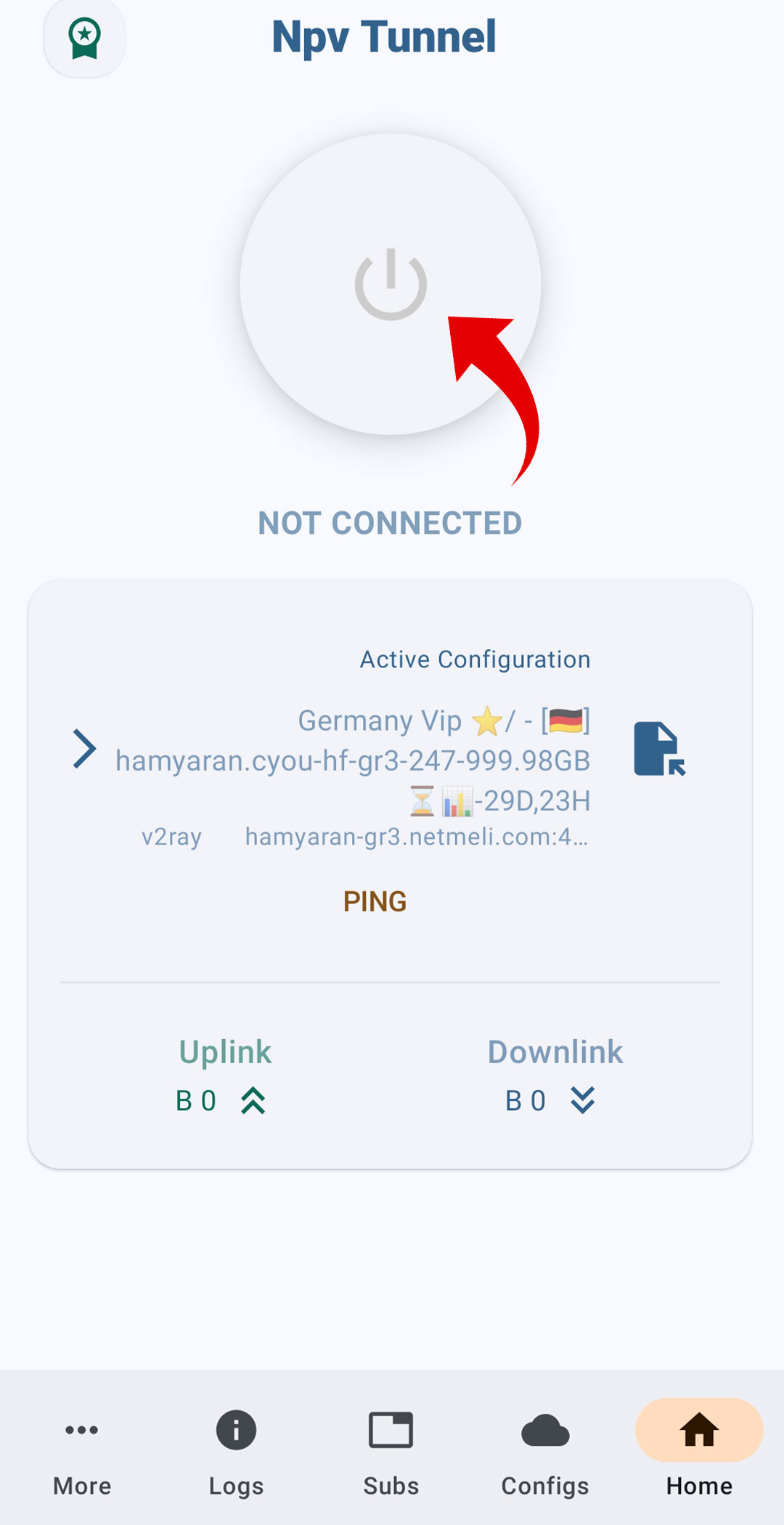Tap the More ellipsis icon

81,1429
